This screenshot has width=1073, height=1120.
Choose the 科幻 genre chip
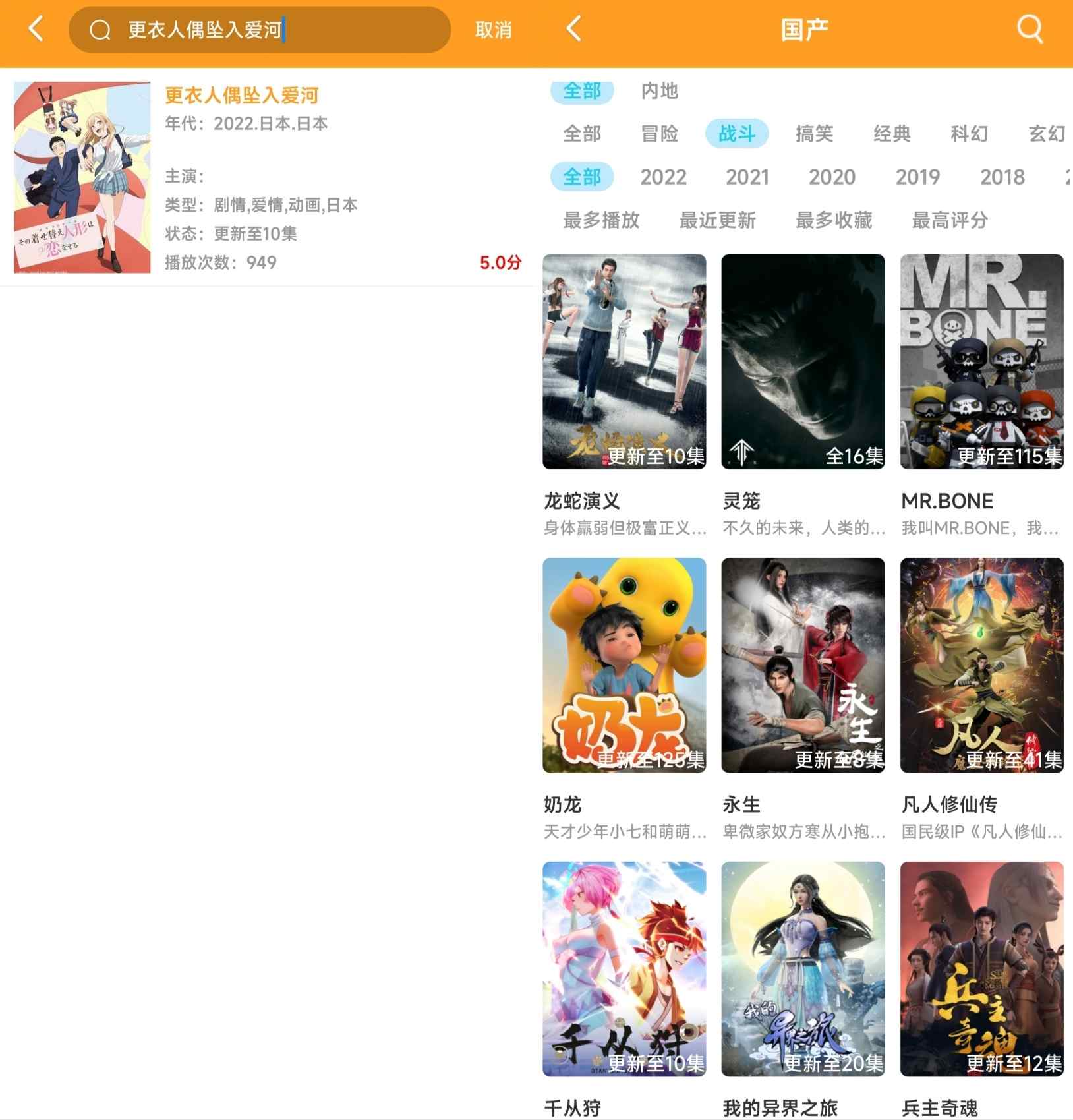tap(969, 134)
